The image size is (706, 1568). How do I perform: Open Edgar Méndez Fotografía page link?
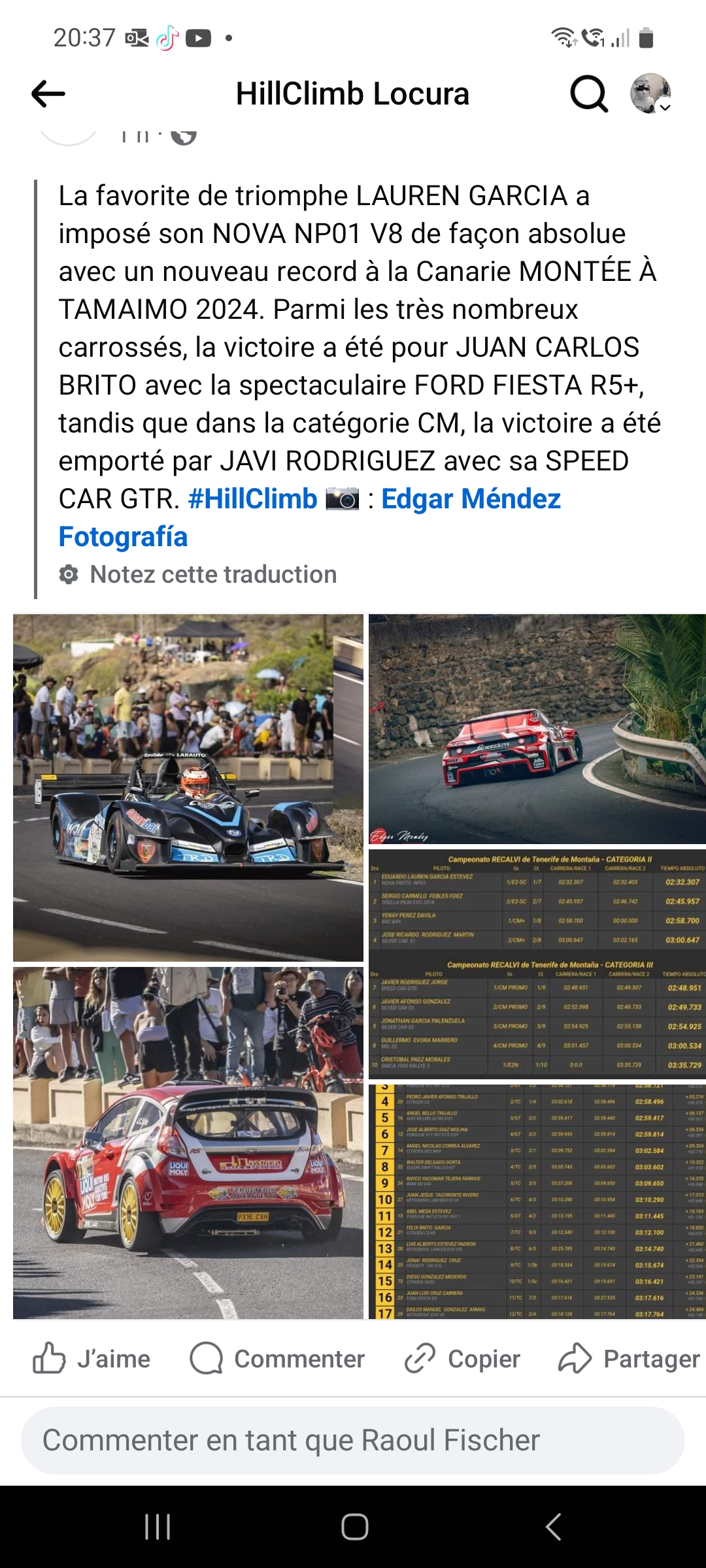coord(471,499)
